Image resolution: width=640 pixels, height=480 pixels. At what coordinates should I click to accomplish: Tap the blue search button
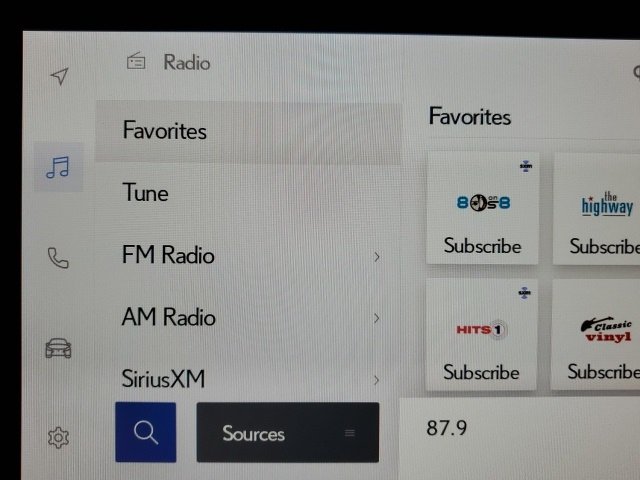click(x=146, y=433)
